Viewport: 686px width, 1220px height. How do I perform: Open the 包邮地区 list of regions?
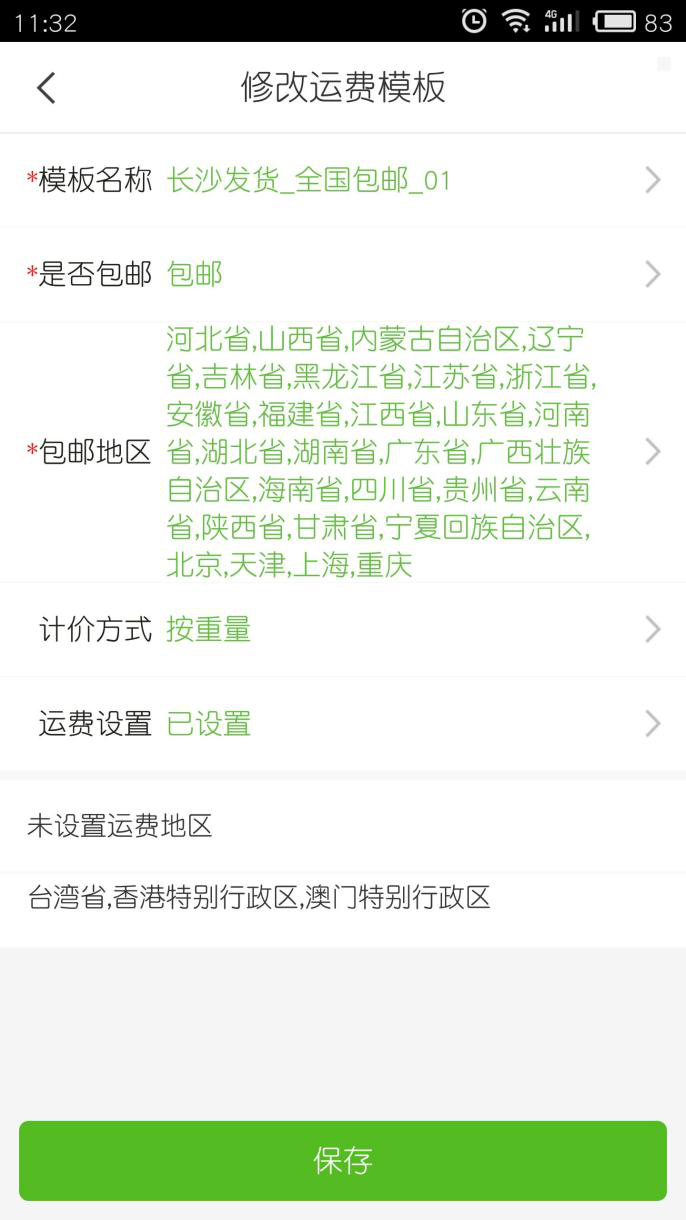343,452
